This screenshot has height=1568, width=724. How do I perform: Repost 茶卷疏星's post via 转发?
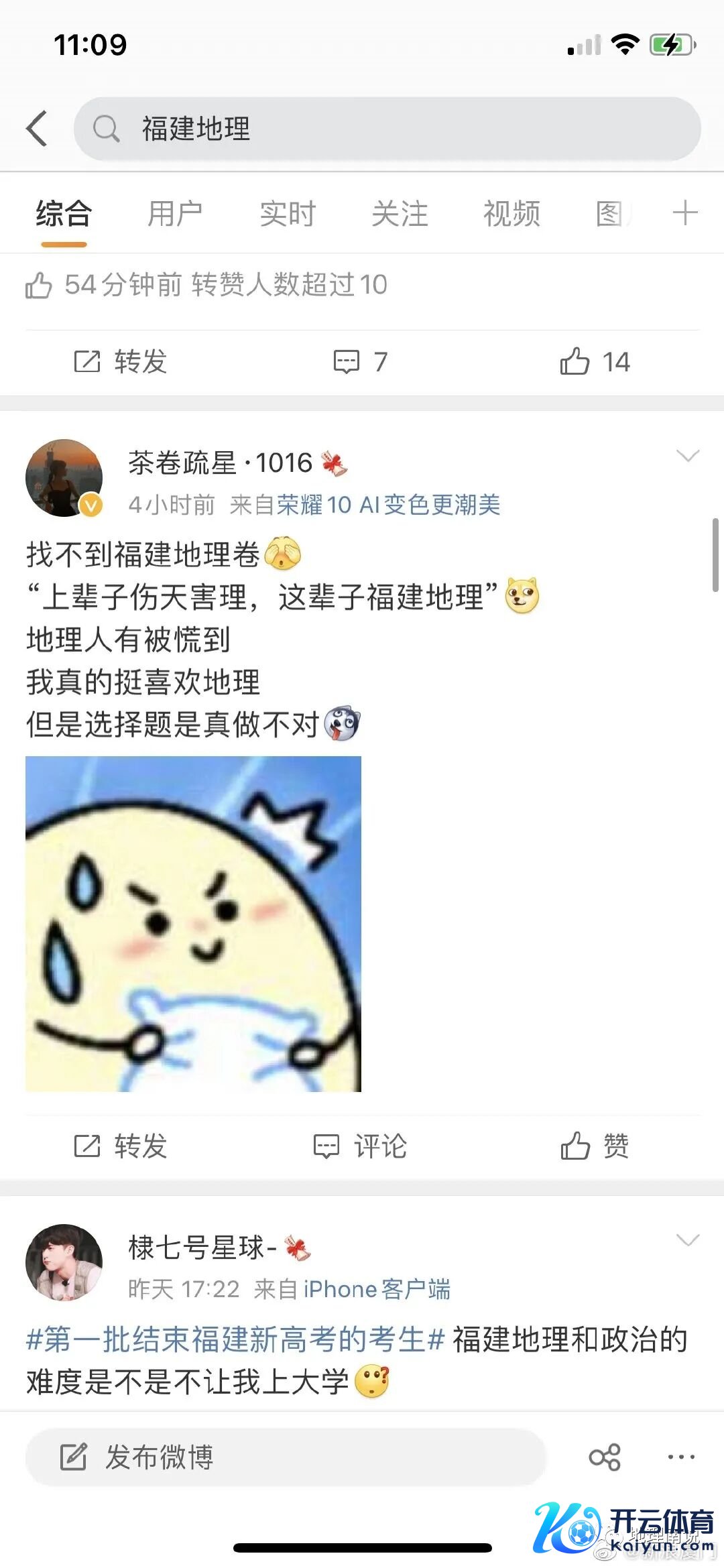[x=121, y=1146]
